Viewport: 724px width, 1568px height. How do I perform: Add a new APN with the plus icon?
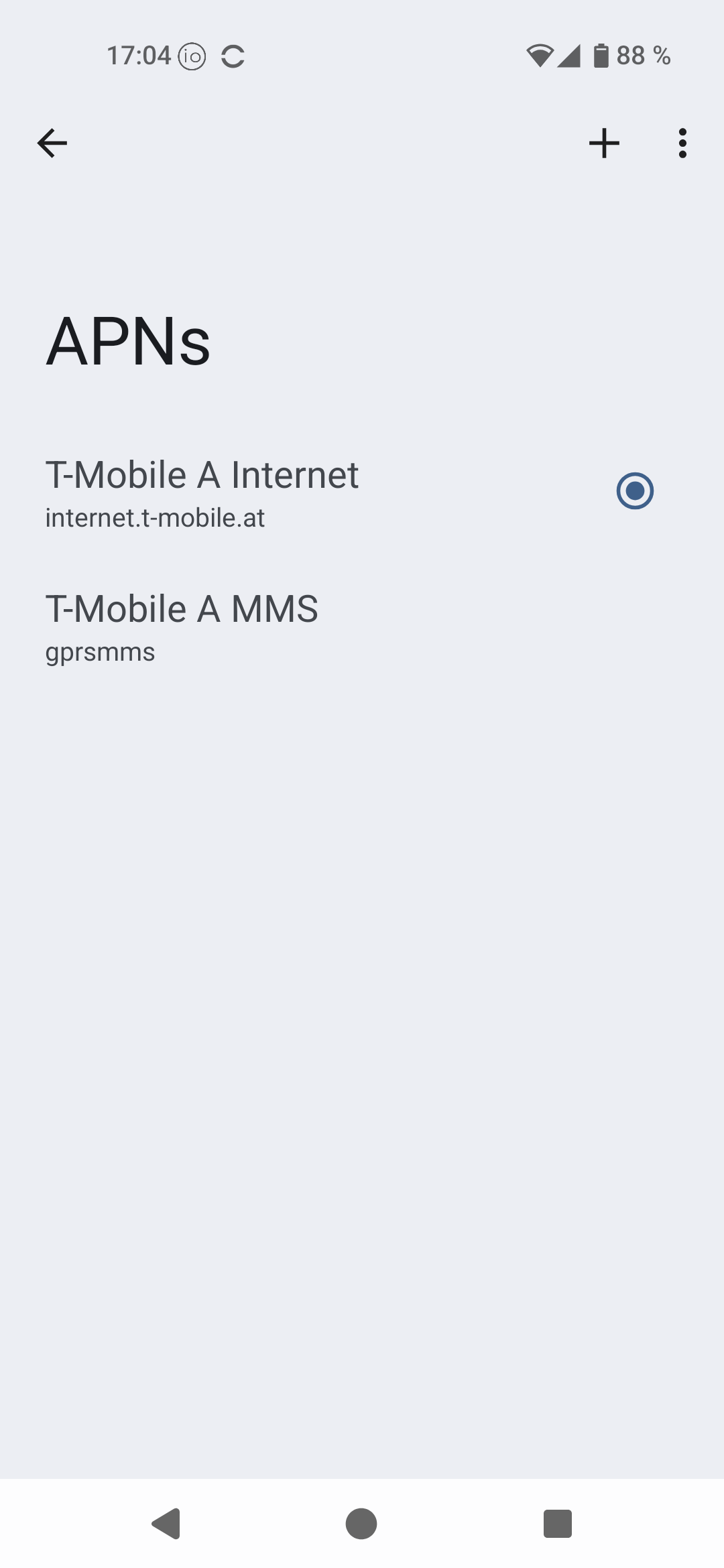[x=604, y=143]
